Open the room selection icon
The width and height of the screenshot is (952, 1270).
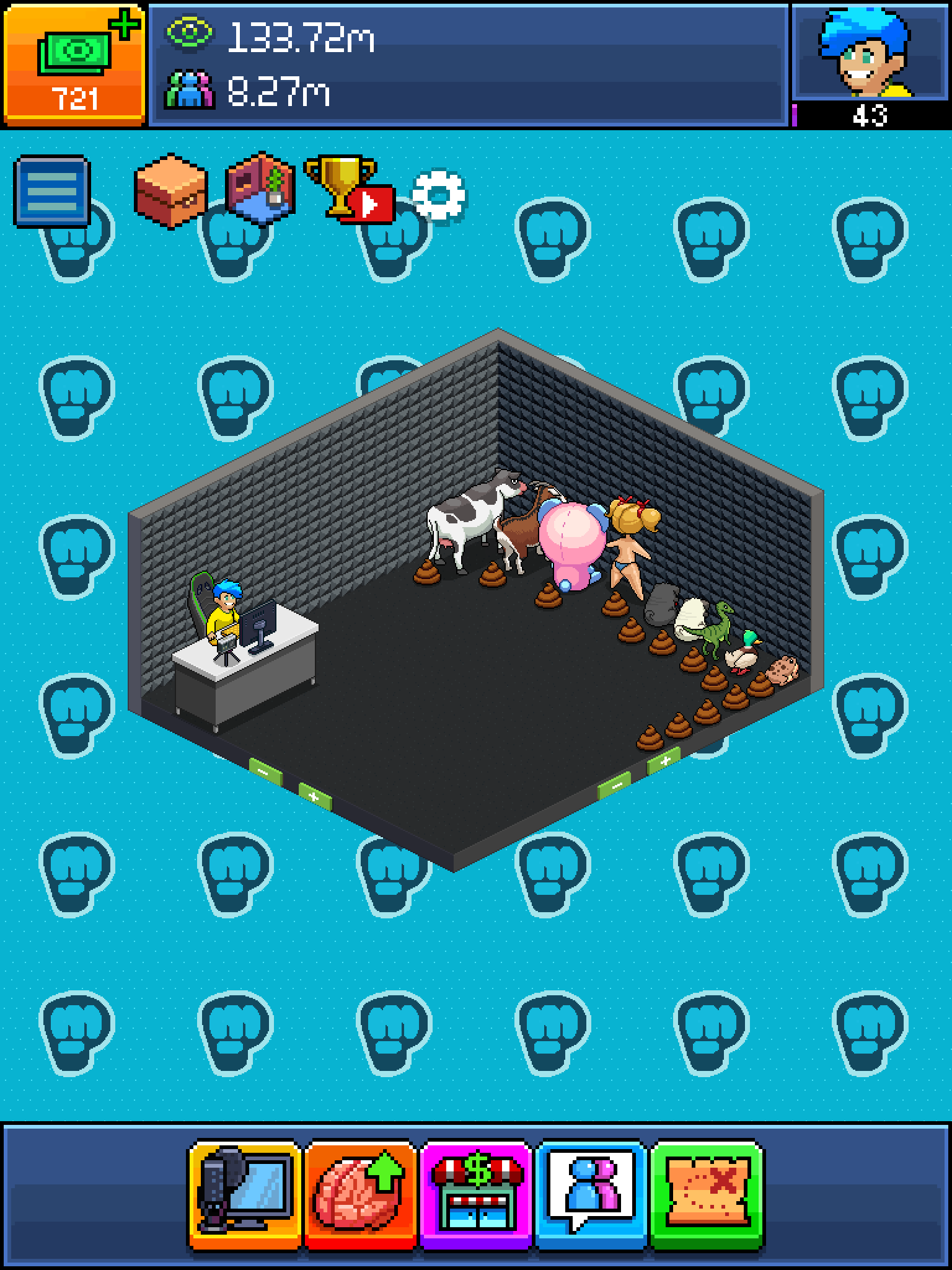(x=260, y=189)
